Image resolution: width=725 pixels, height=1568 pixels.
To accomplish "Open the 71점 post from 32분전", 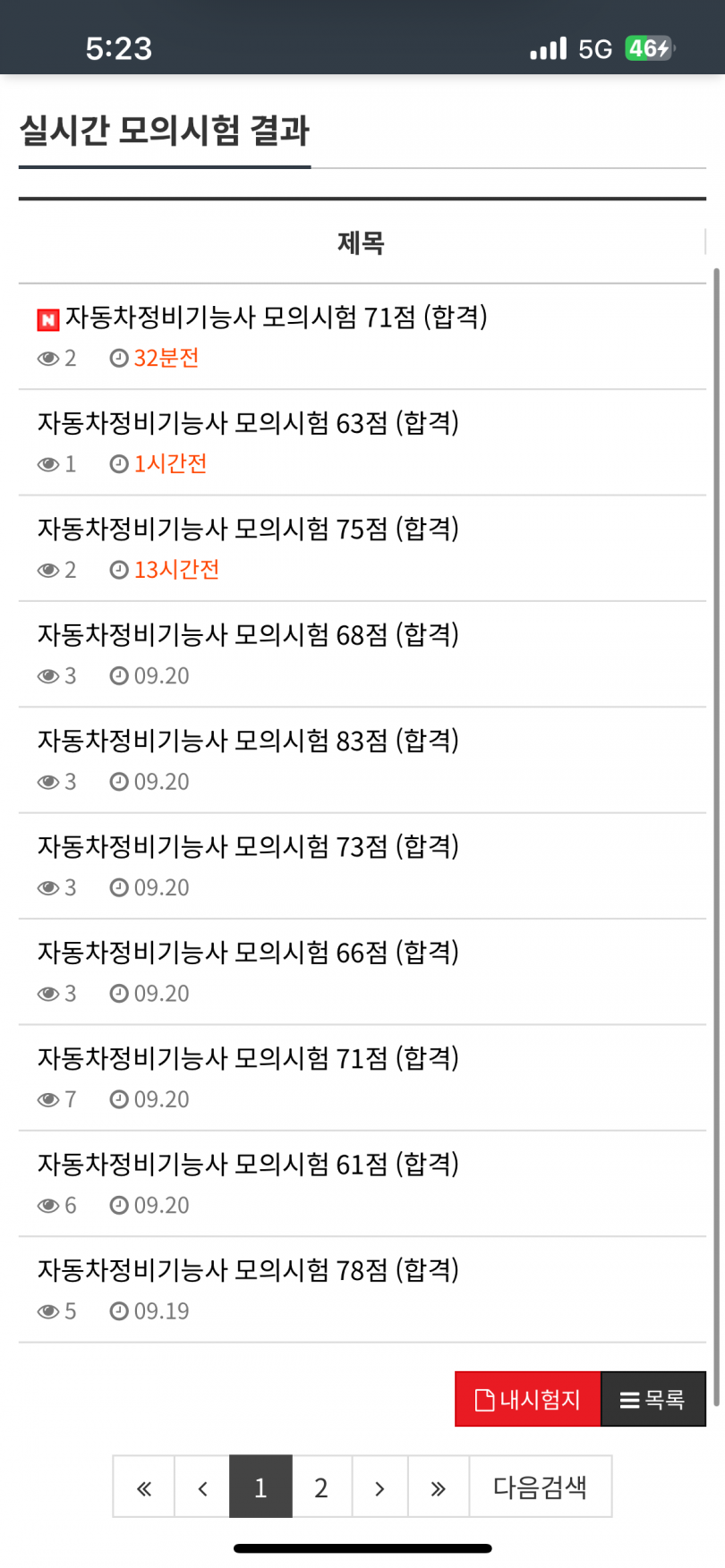I will [x=276, y=318].
